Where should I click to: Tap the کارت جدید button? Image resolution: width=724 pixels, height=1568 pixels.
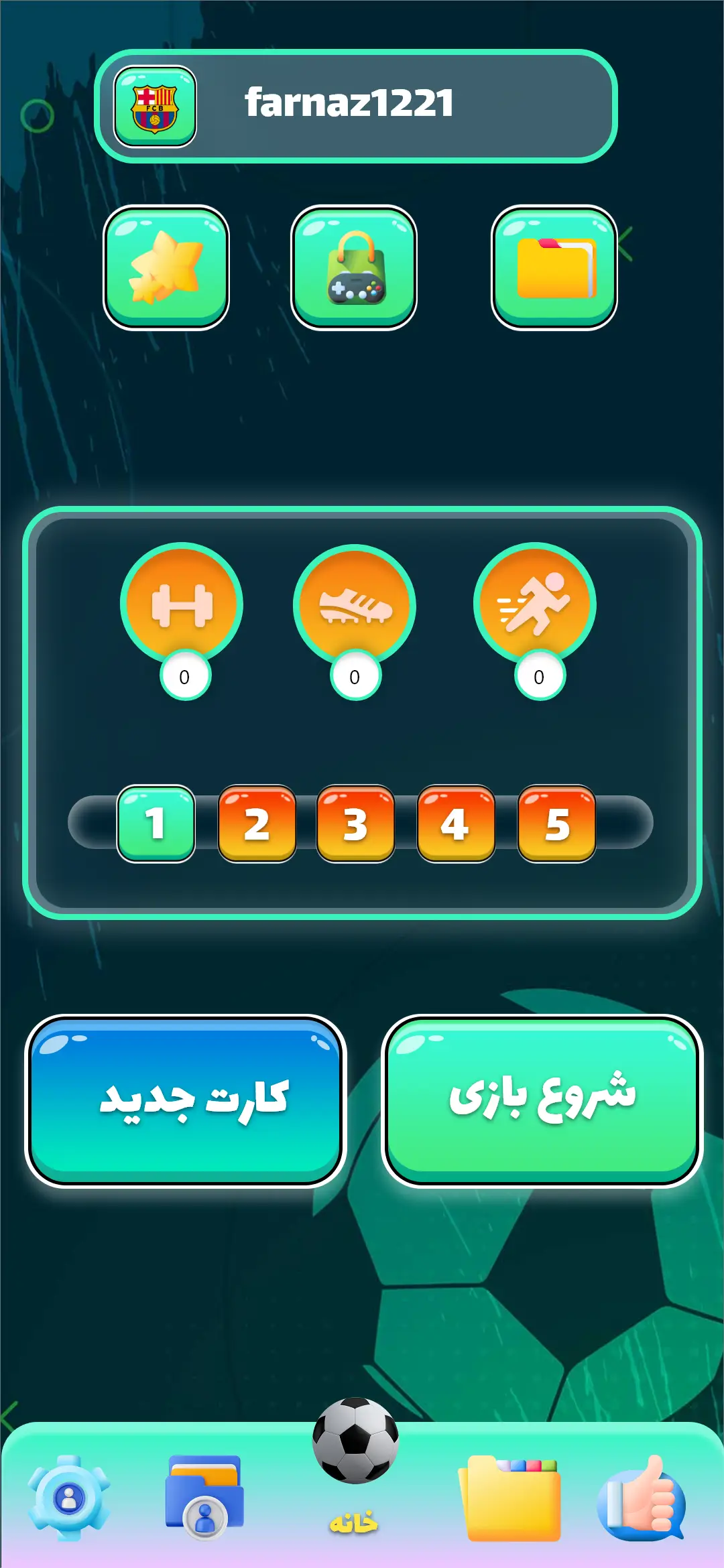pos(186,1101)
